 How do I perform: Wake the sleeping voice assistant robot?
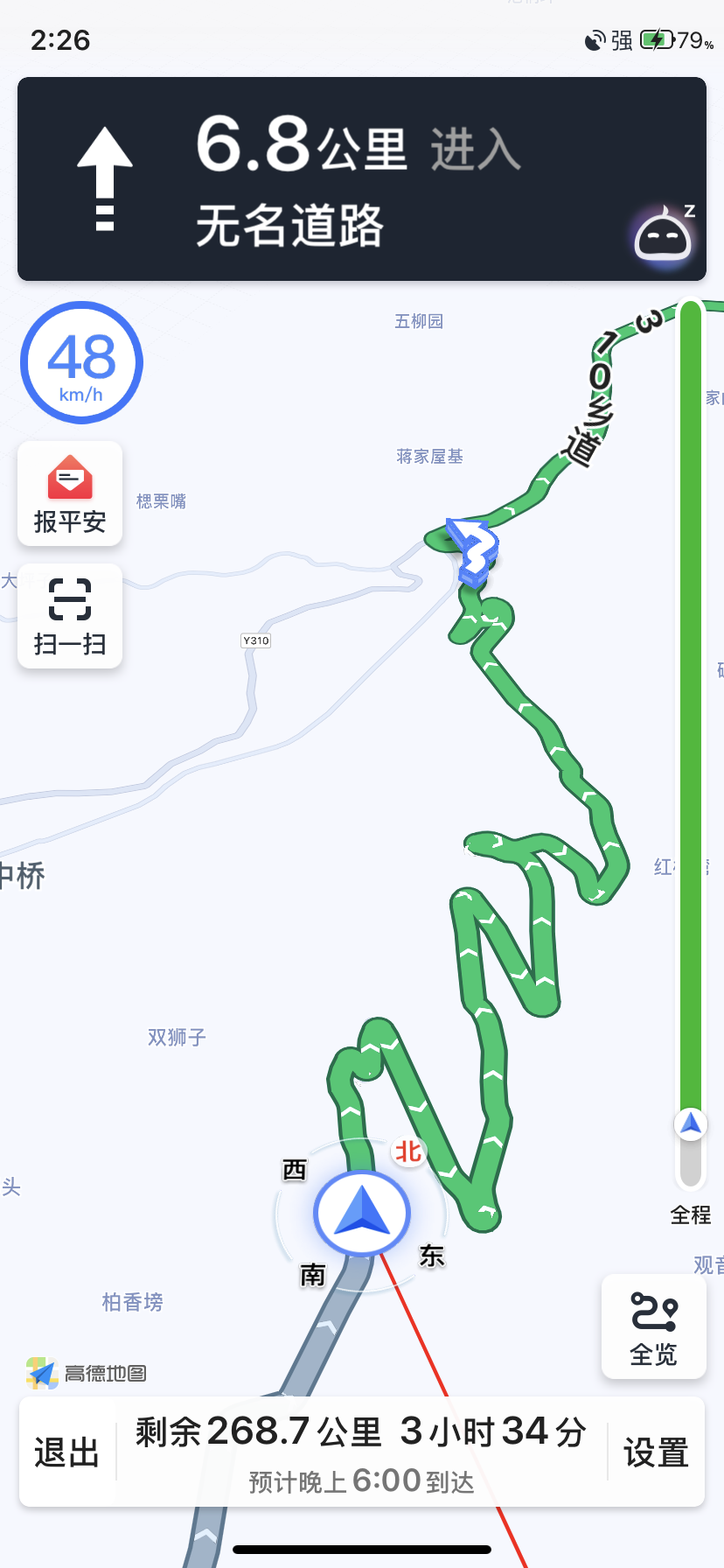[665, 234]
